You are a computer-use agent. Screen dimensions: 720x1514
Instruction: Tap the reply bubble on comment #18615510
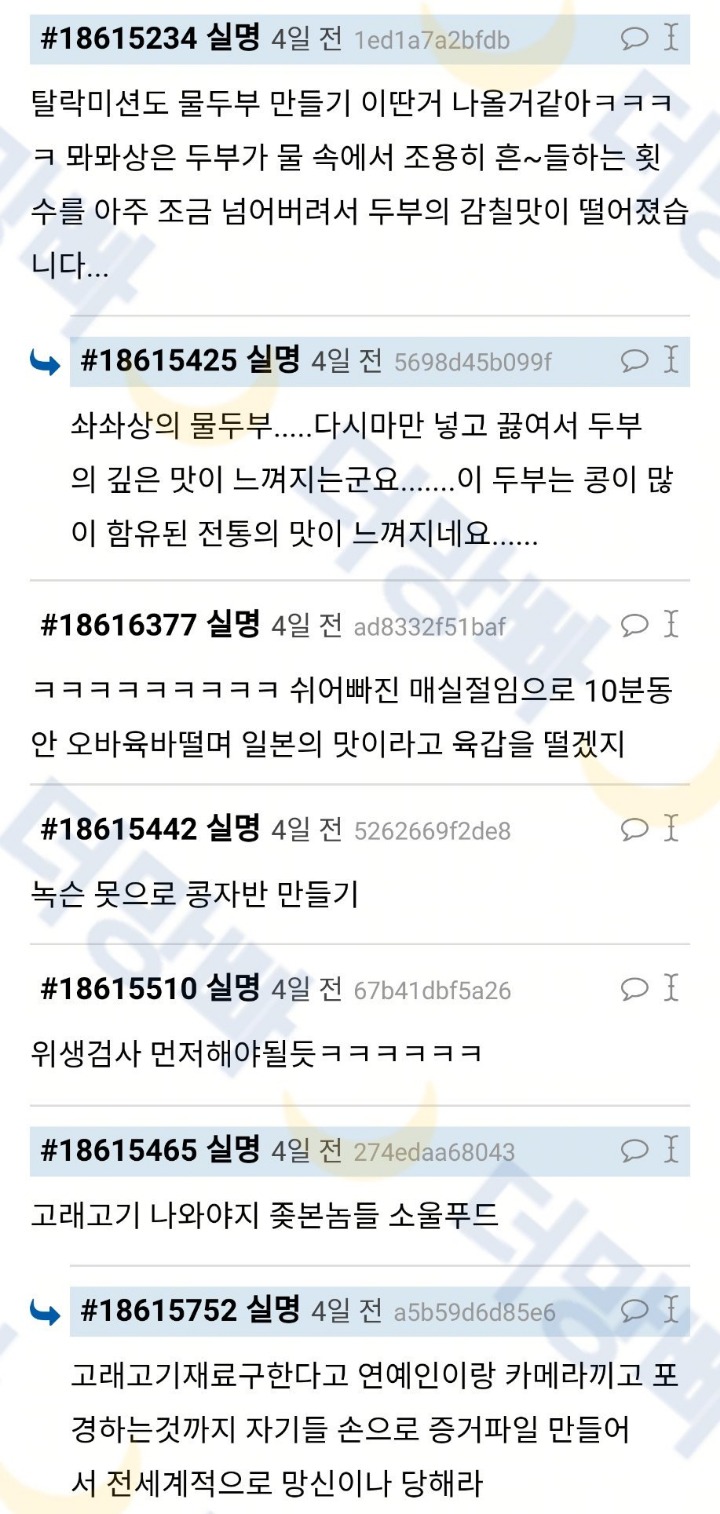tap(634, 989)
